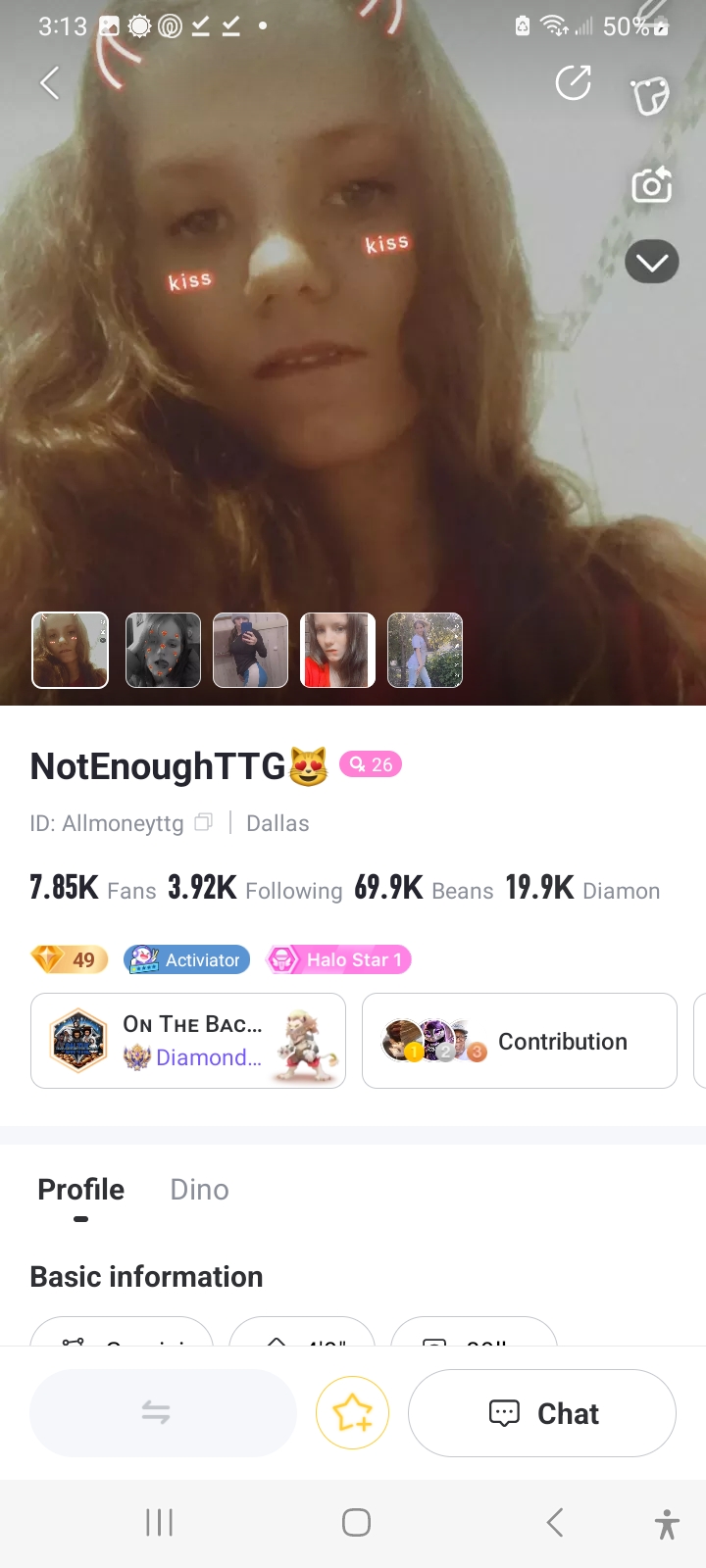Screen dimensions: 706x1568
Task: Start a Chat with NotEnoughTTG
Action: coord(542,1413)
